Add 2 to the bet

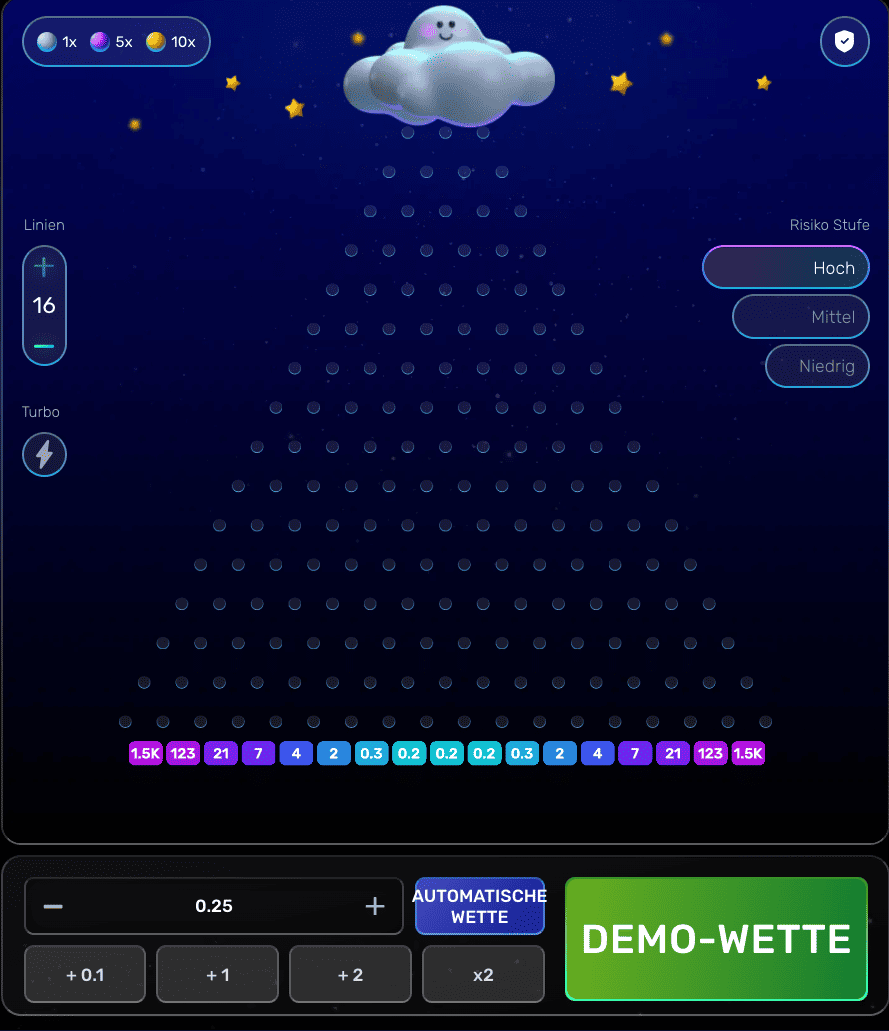point(350,974)
